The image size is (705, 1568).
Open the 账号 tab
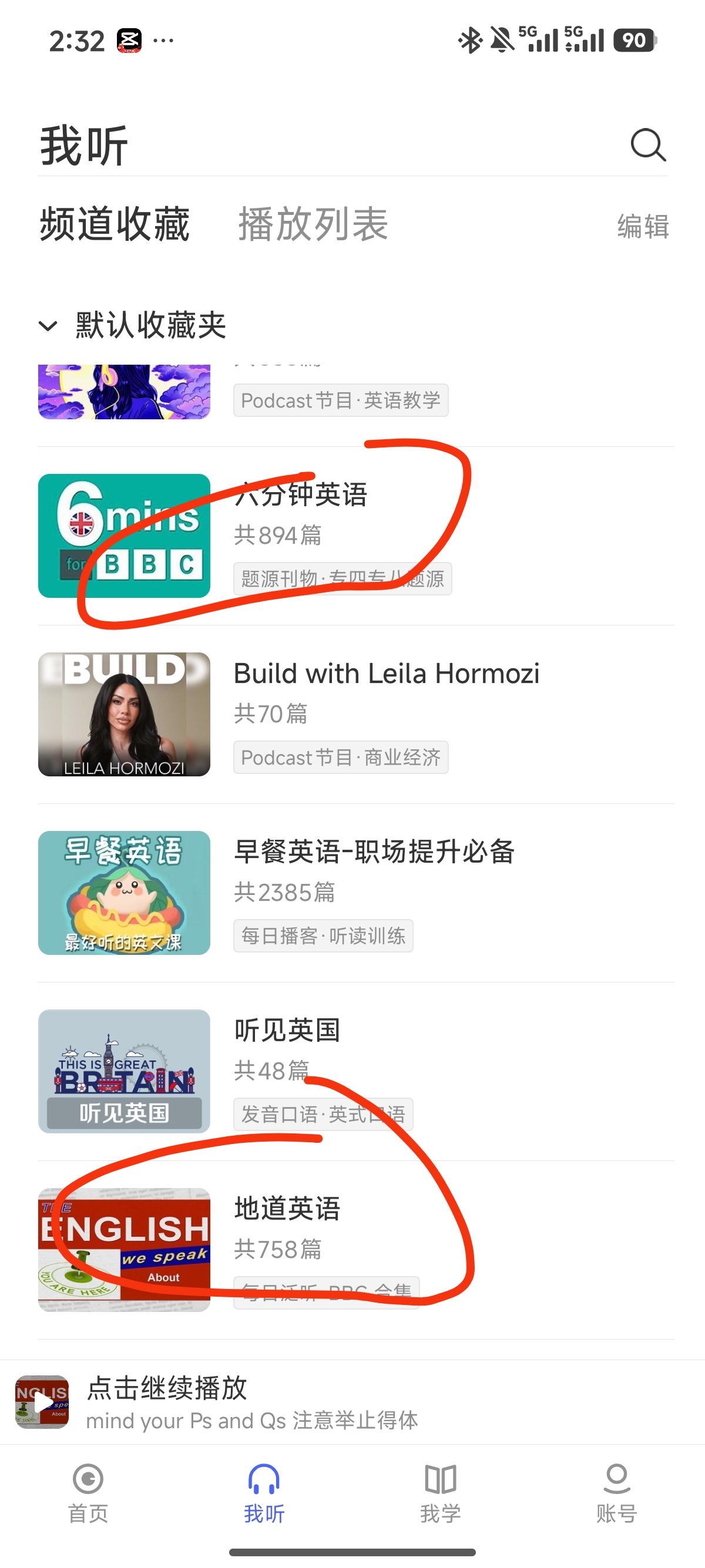[616, 1495]
